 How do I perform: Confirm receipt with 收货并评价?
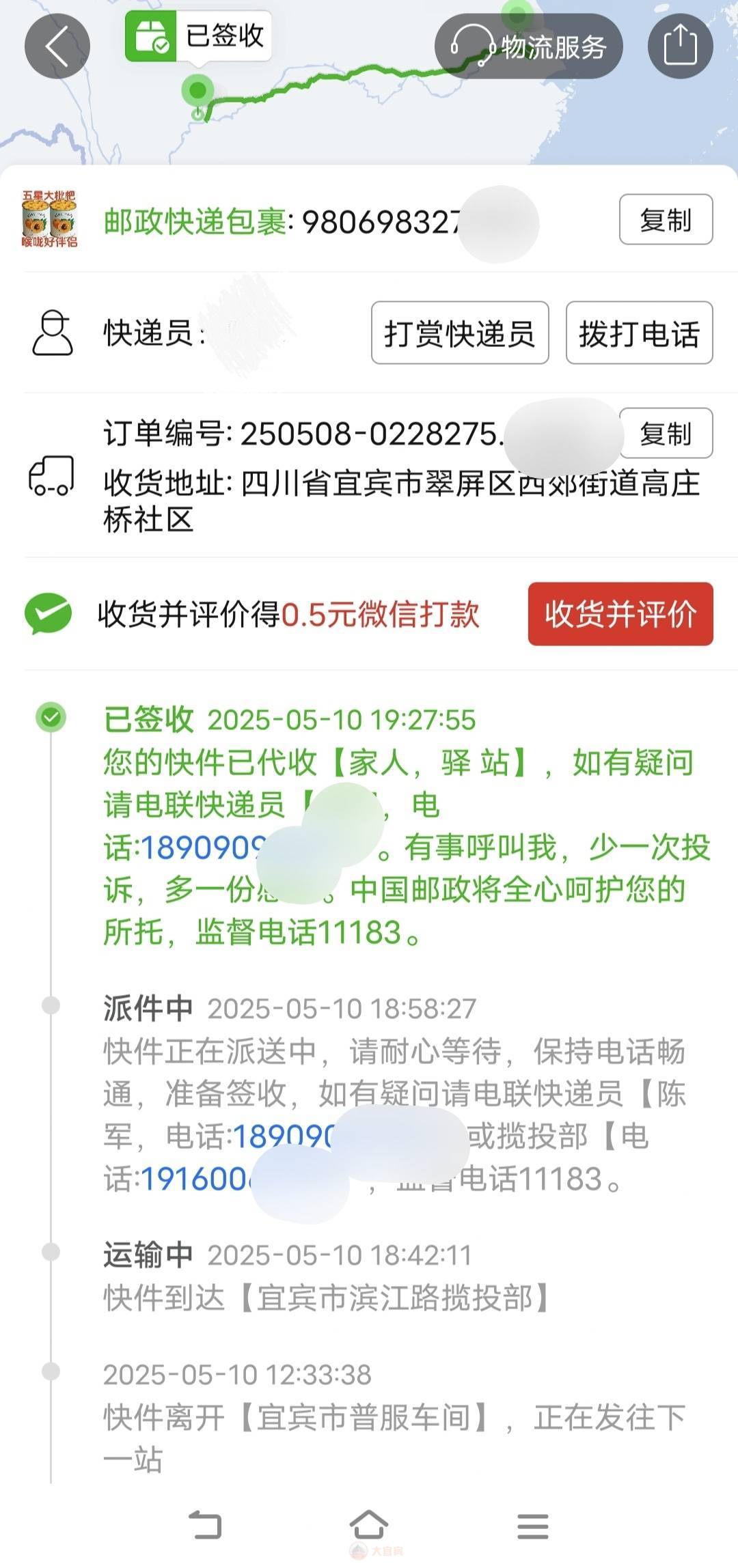coord(620,614)
